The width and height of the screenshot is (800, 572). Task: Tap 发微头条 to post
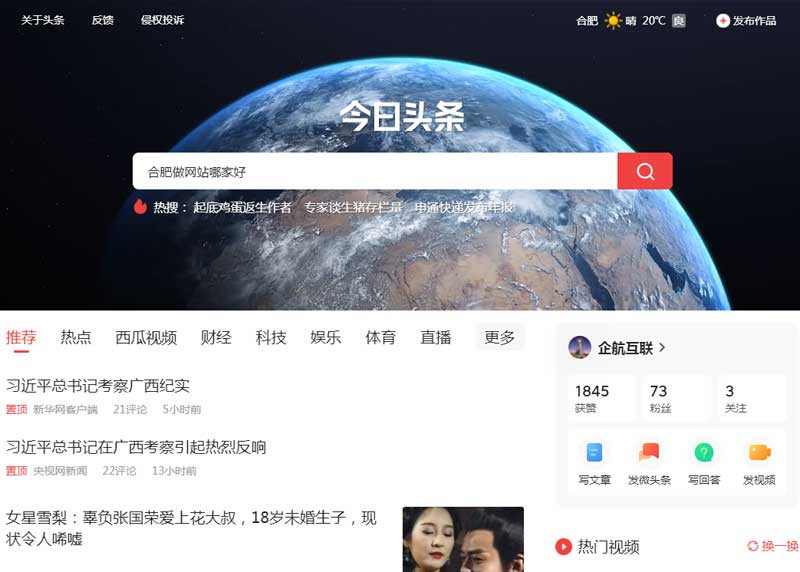(x=649, y=464)
